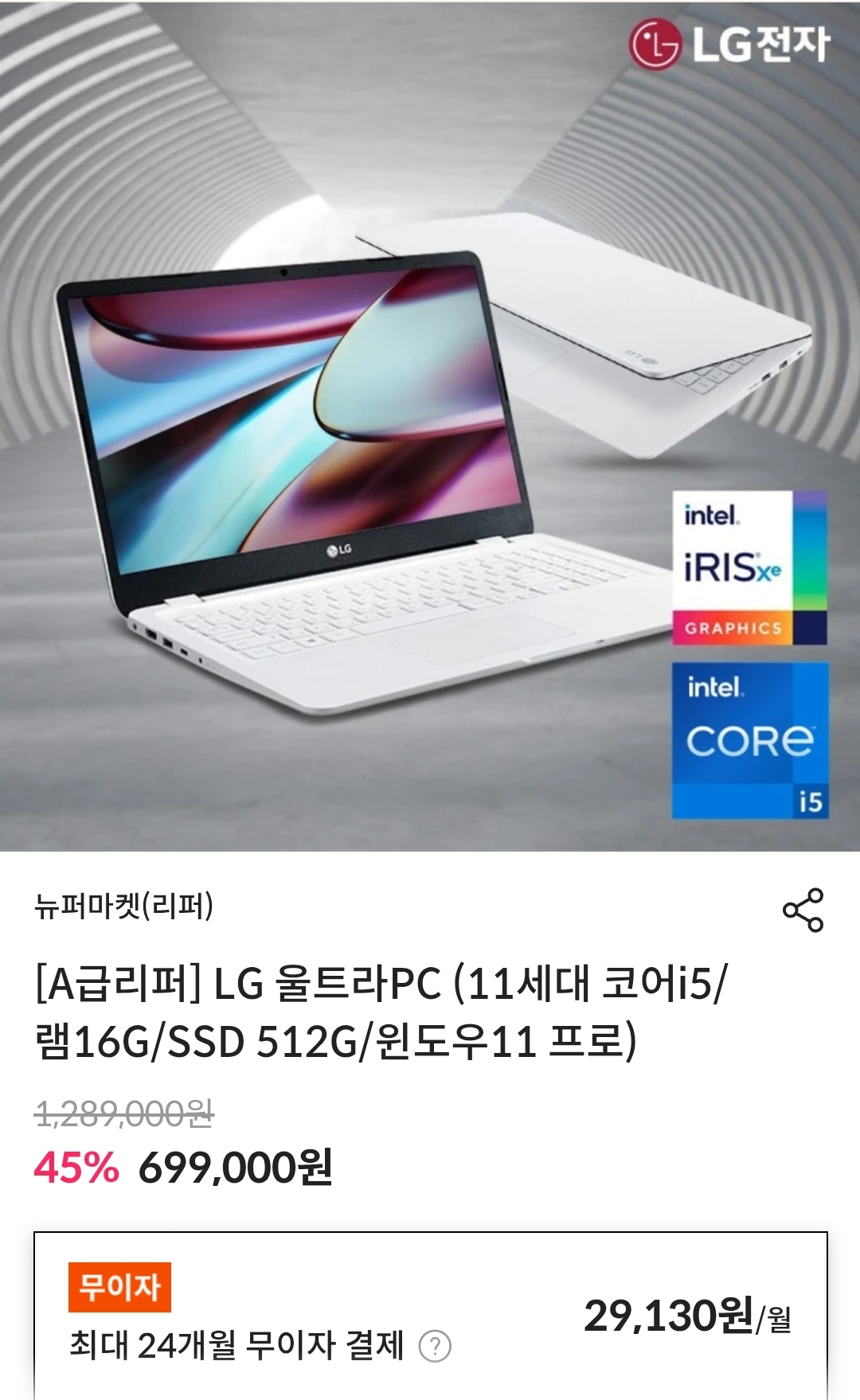Screen dimensions: 860x1400
Task: View the LG UltraPC product image
Action: (430, 426)
